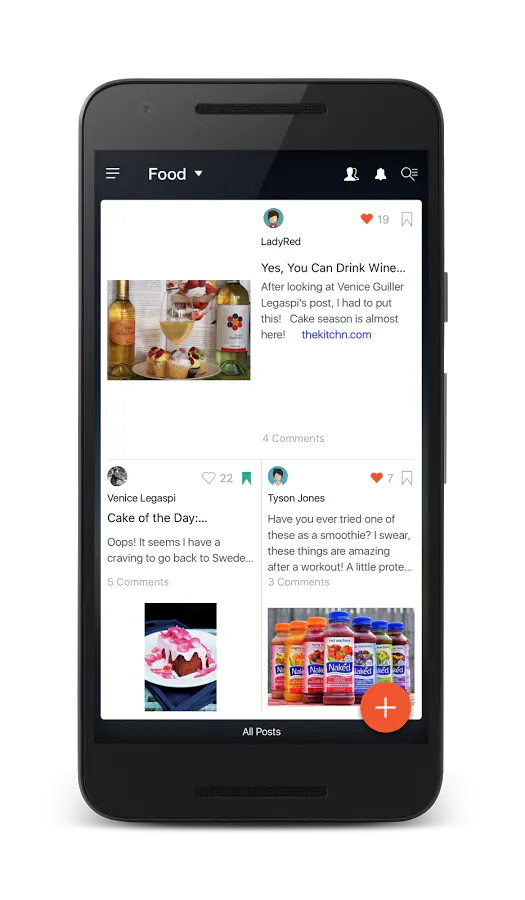The height and width of the screenshot is (900, 525).
Task: Bookmark LadyRed's wine post
Action: click(407, 219)
